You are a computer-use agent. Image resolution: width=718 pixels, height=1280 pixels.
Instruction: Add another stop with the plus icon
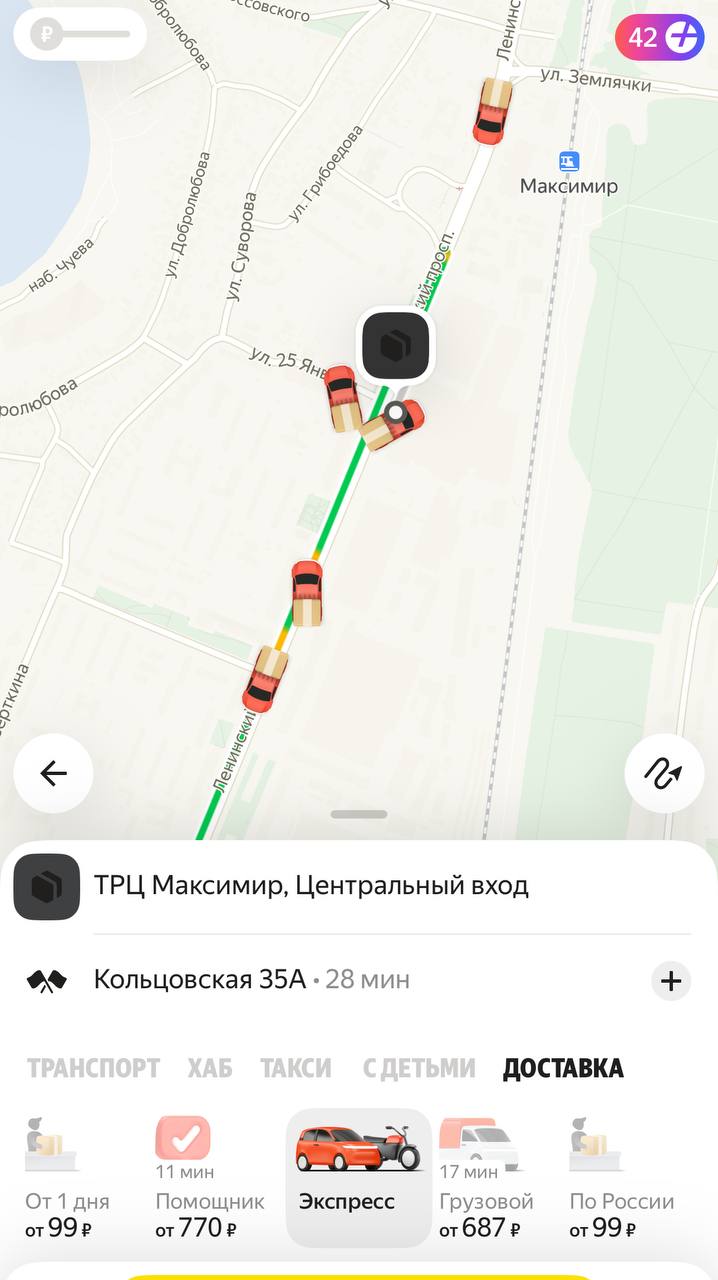[671, 981]
